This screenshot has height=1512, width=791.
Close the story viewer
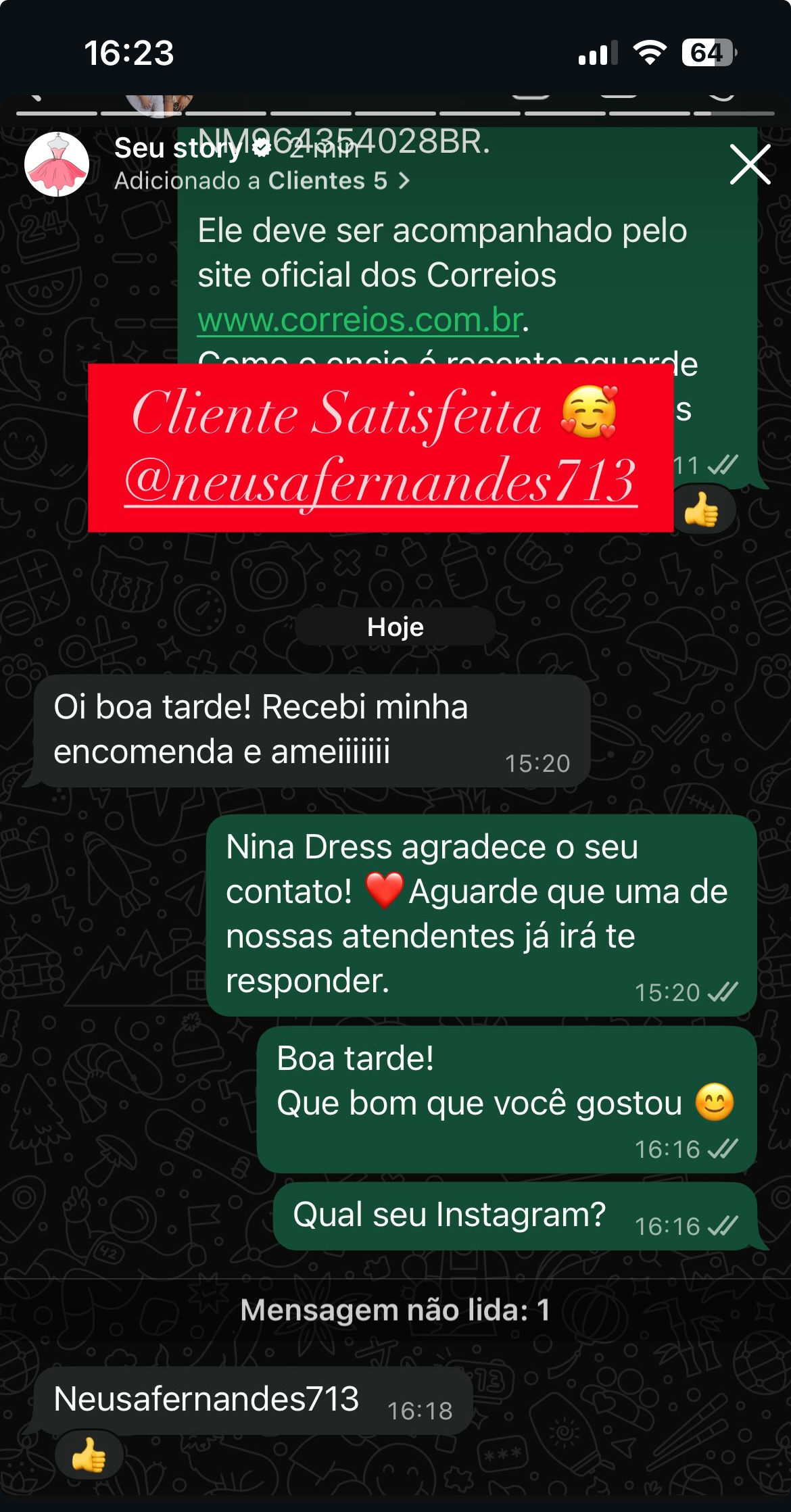750,164
